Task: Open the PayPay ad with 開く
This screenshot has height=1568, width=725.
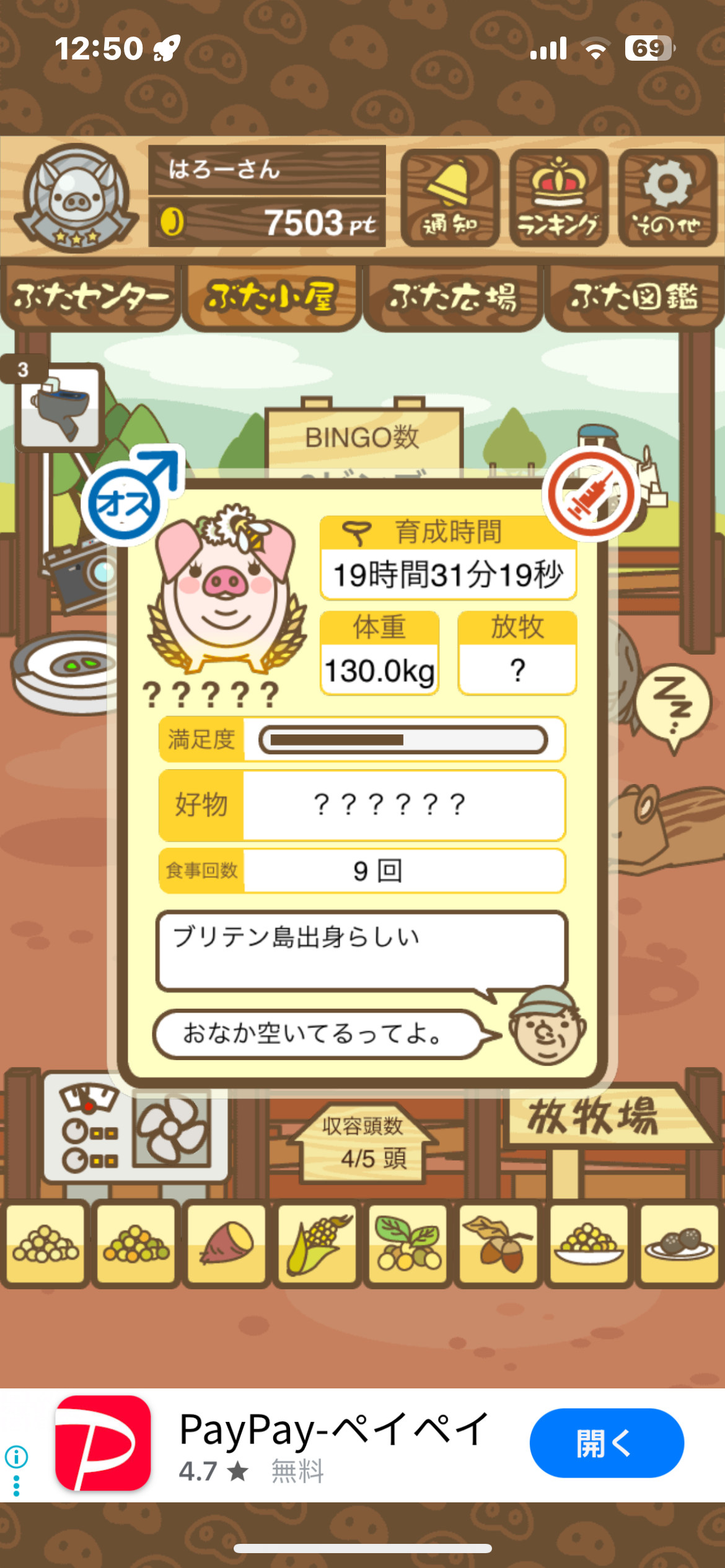Action: 606,1443
